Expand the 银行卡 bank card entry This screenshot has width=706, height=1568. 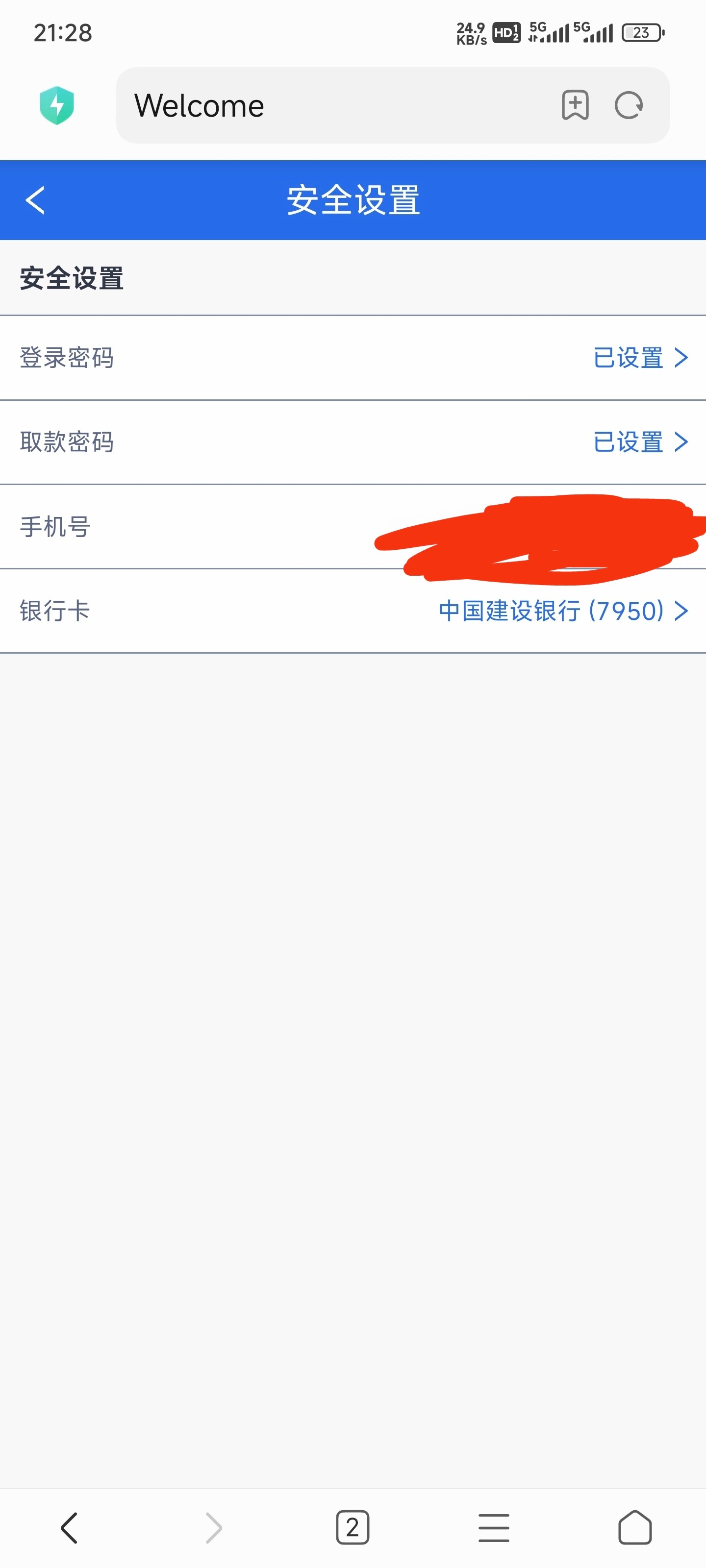353,611
